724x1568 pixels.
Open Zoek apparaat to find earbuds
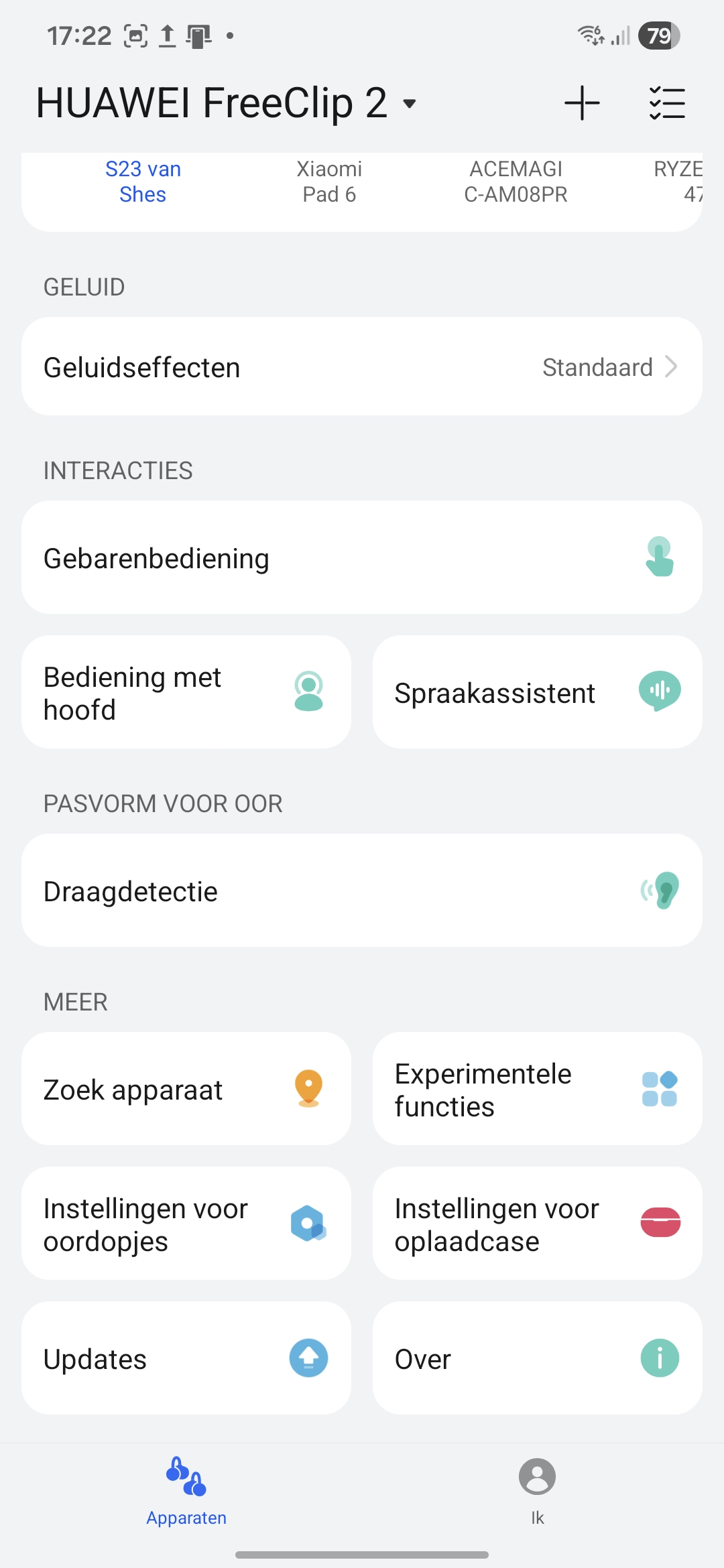(186, 1089)
